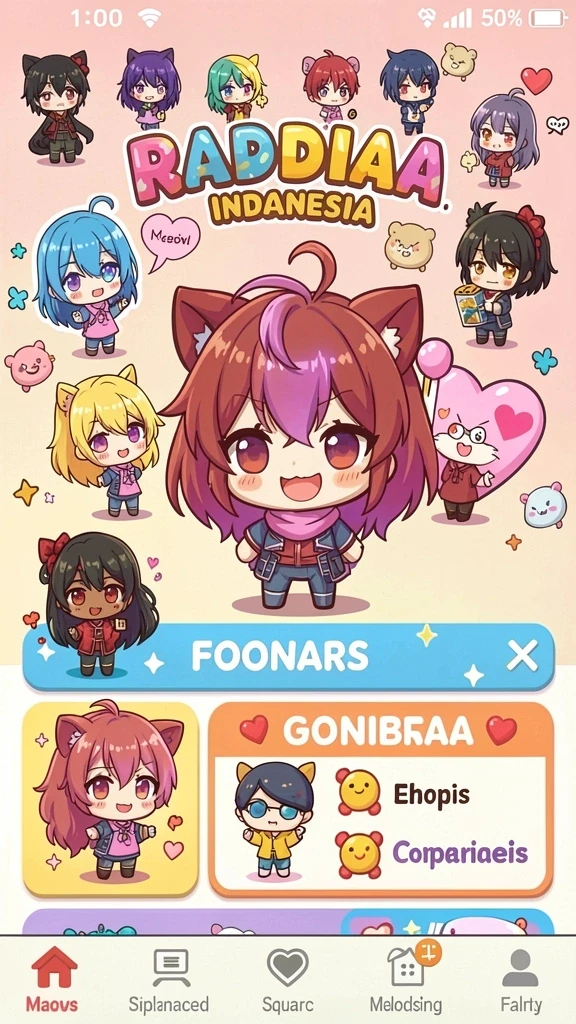Image resolution: width=576 pixels, height=1024 pixels.
Task: Open the Siplanaced tab
Action: [169, 980]
